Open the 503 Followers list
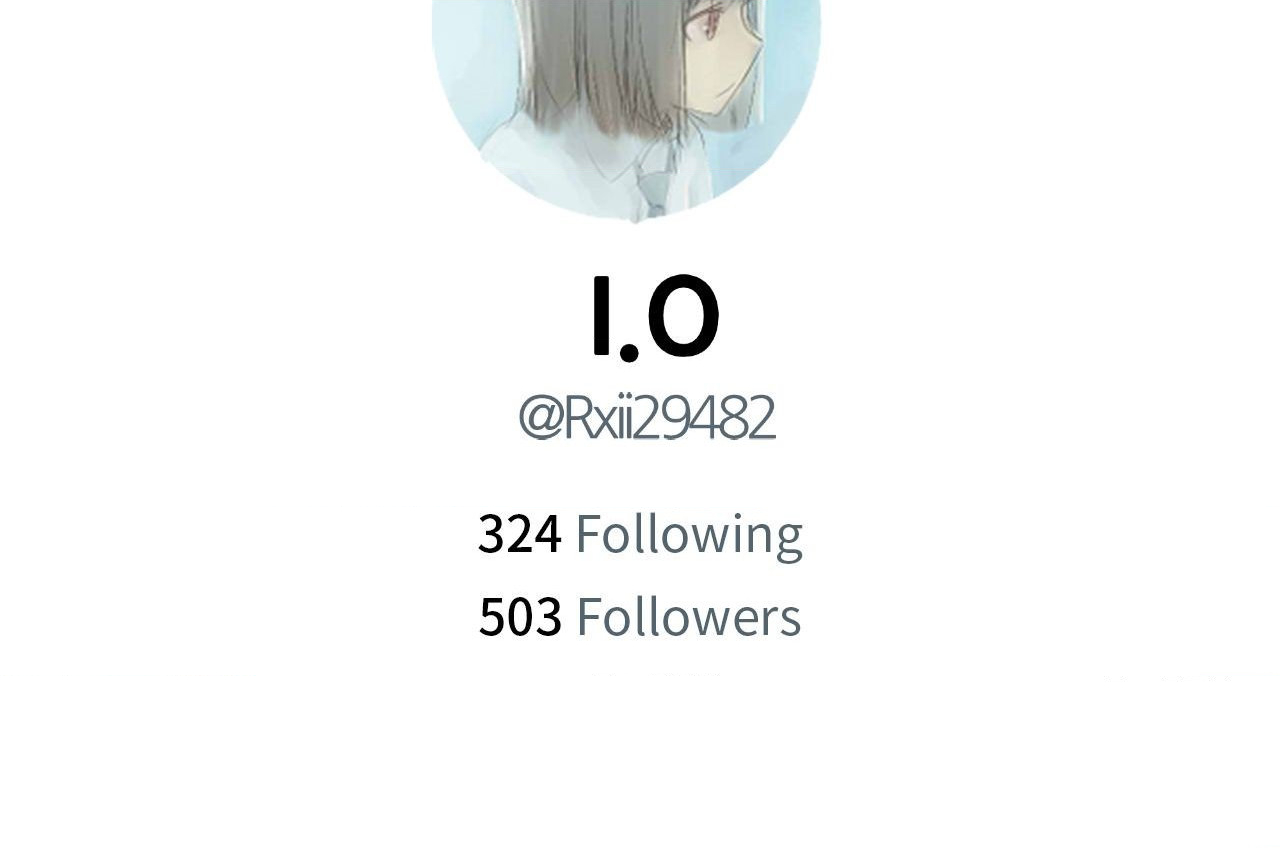1280x848 pixels. coord(640,617)
